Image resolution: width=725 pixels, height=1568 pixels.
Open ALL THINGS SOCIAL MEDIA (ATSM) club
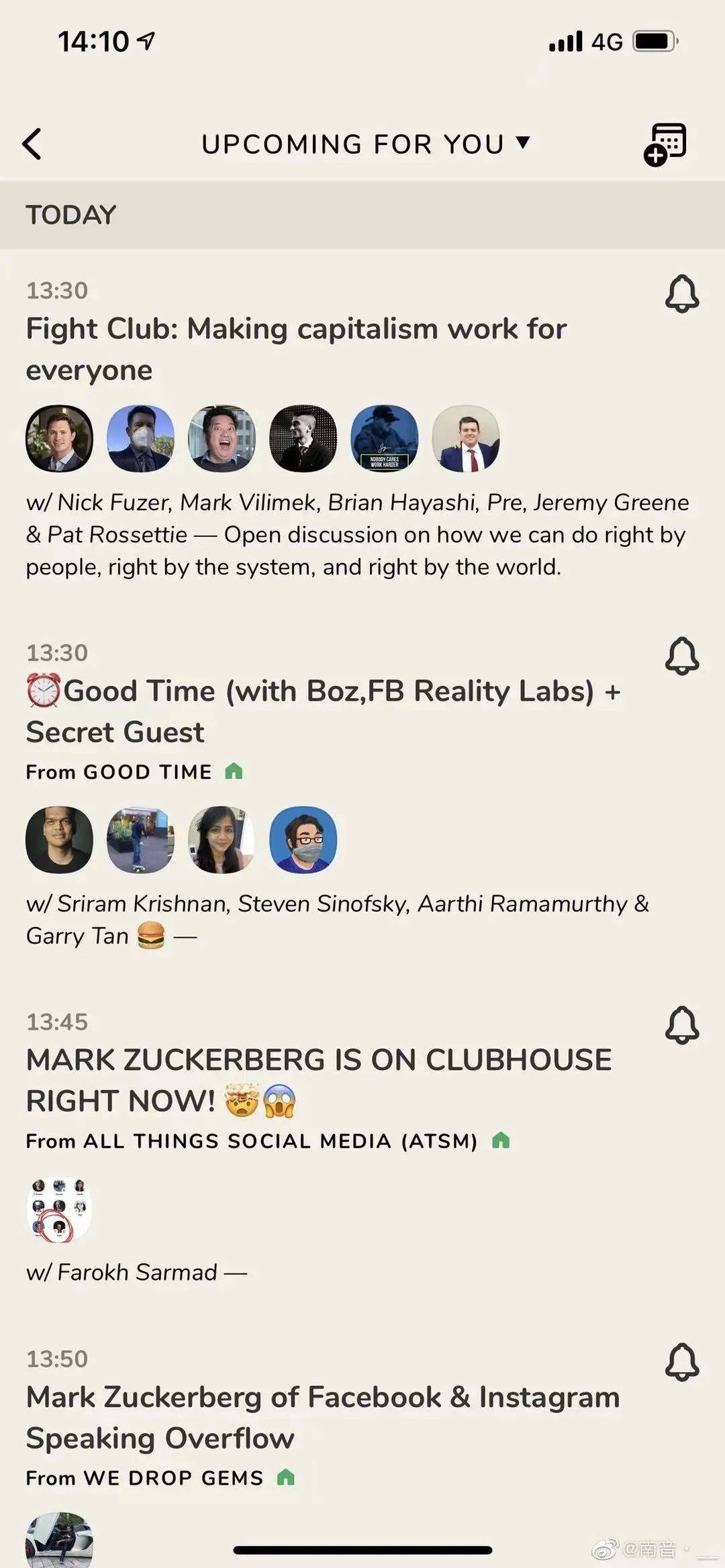point(279,1141)
